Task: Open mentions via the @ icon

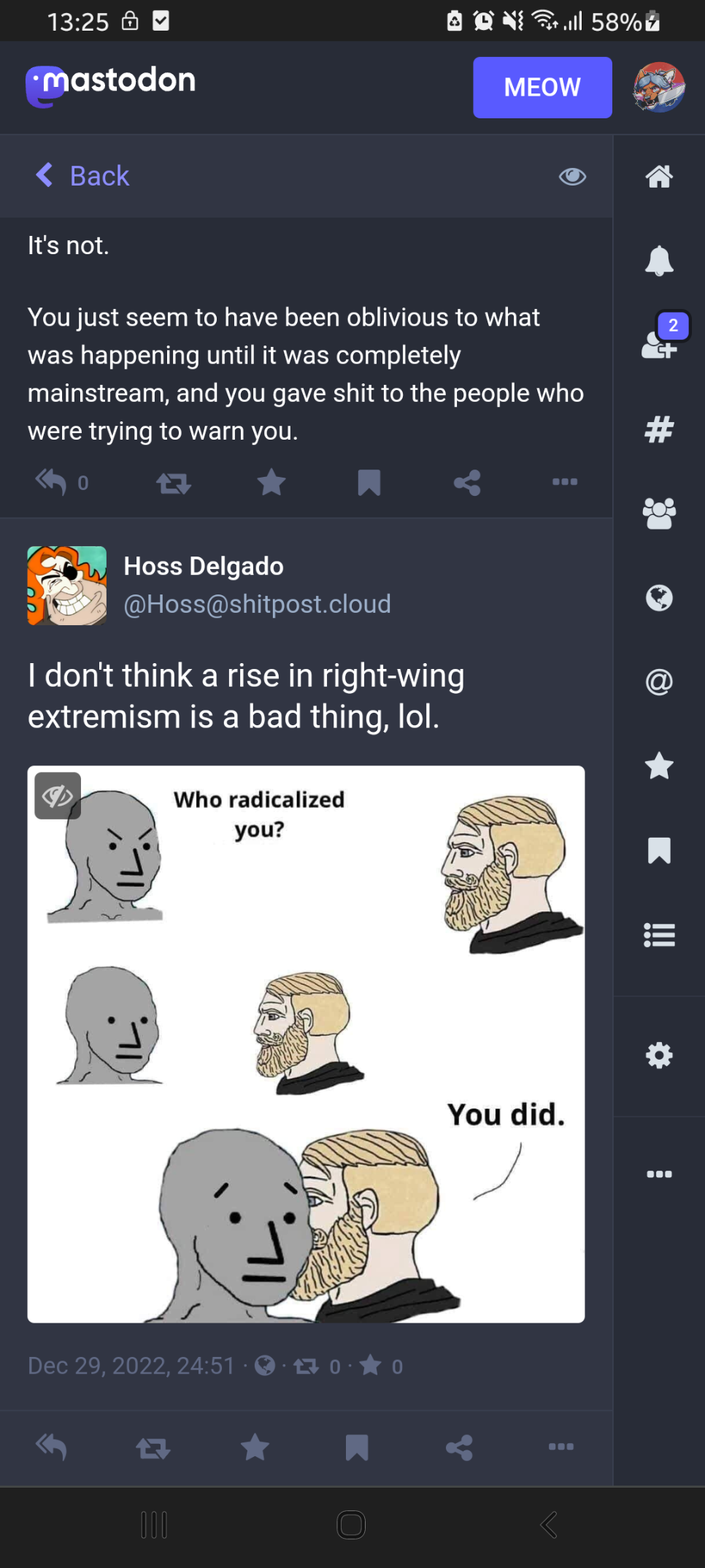Action: (658, 682)
